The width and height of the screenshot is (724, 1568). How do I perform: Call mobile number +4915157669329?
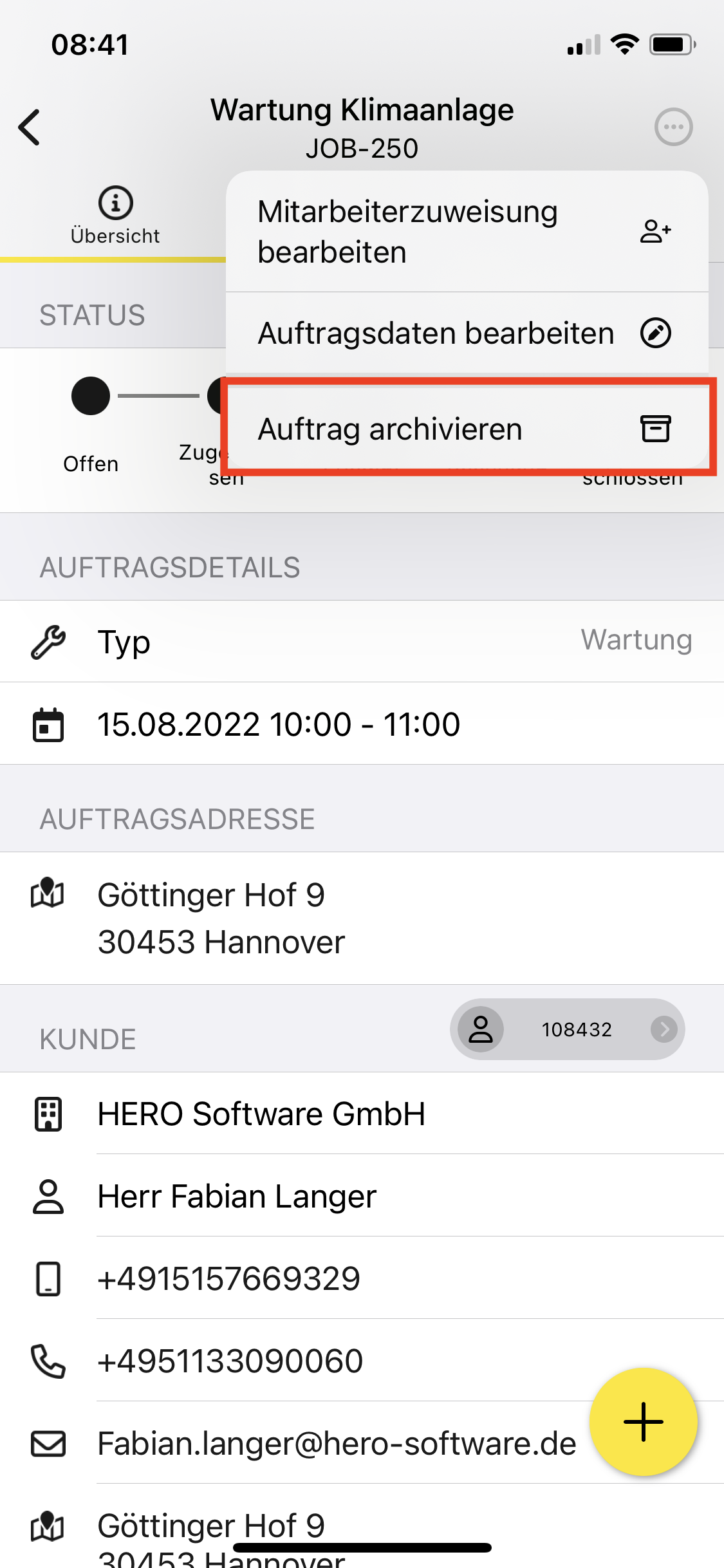pyautogui.click(x=228, y=1278)
